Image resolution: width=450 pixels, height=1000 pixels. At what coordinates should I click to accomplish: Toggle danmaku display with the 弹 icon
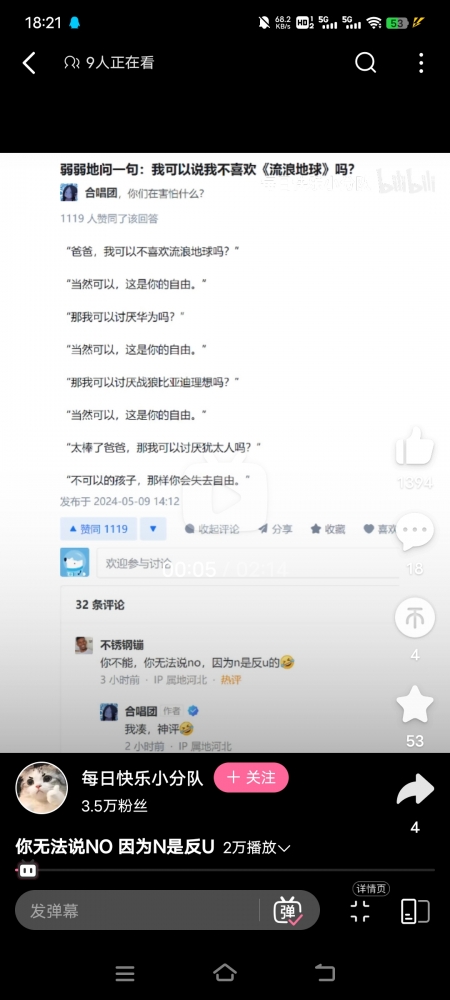[x=288, y=911]
